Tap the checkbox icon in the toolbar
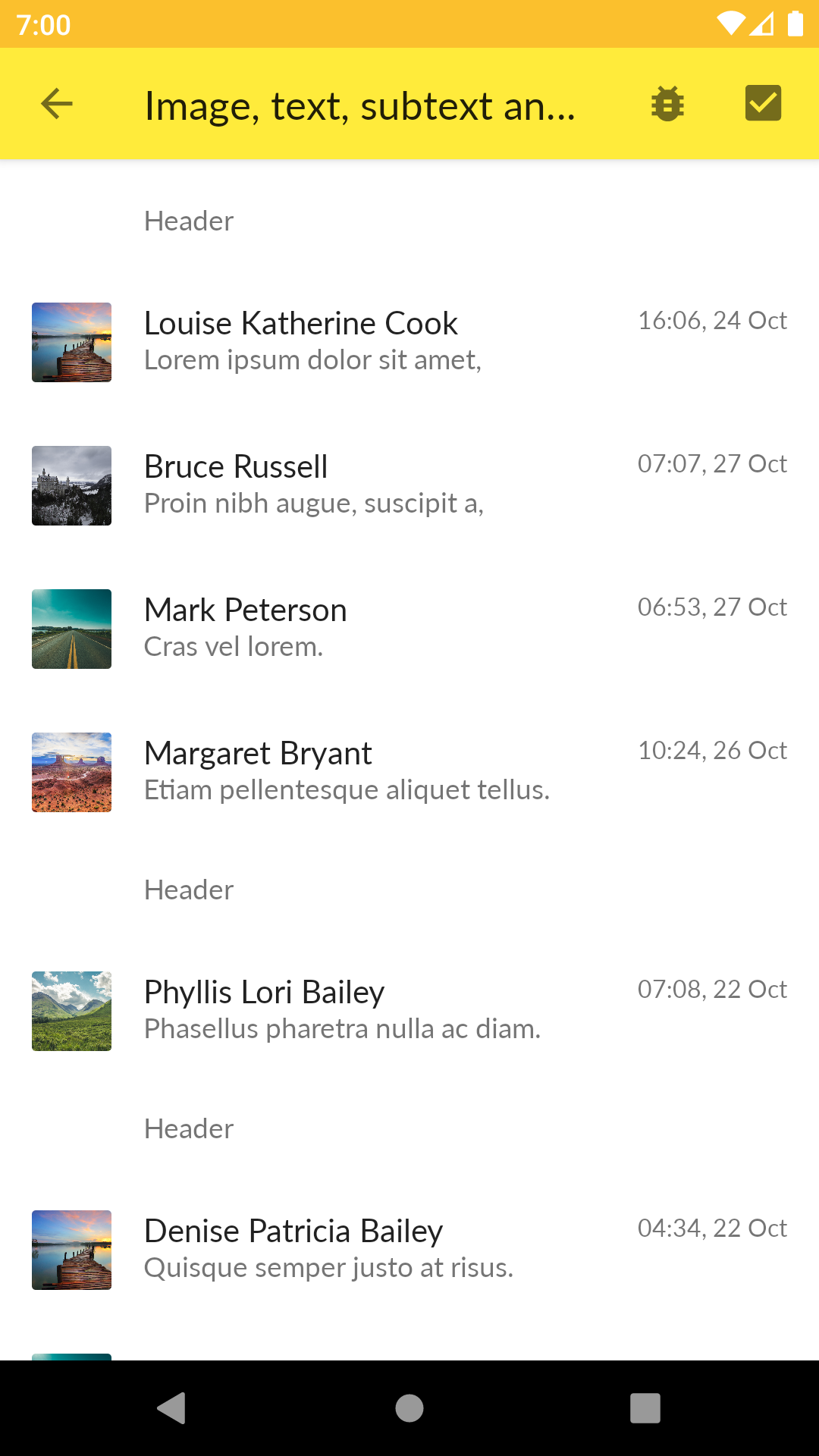This screenshot has width=819, height=1456. coord(763,104)
